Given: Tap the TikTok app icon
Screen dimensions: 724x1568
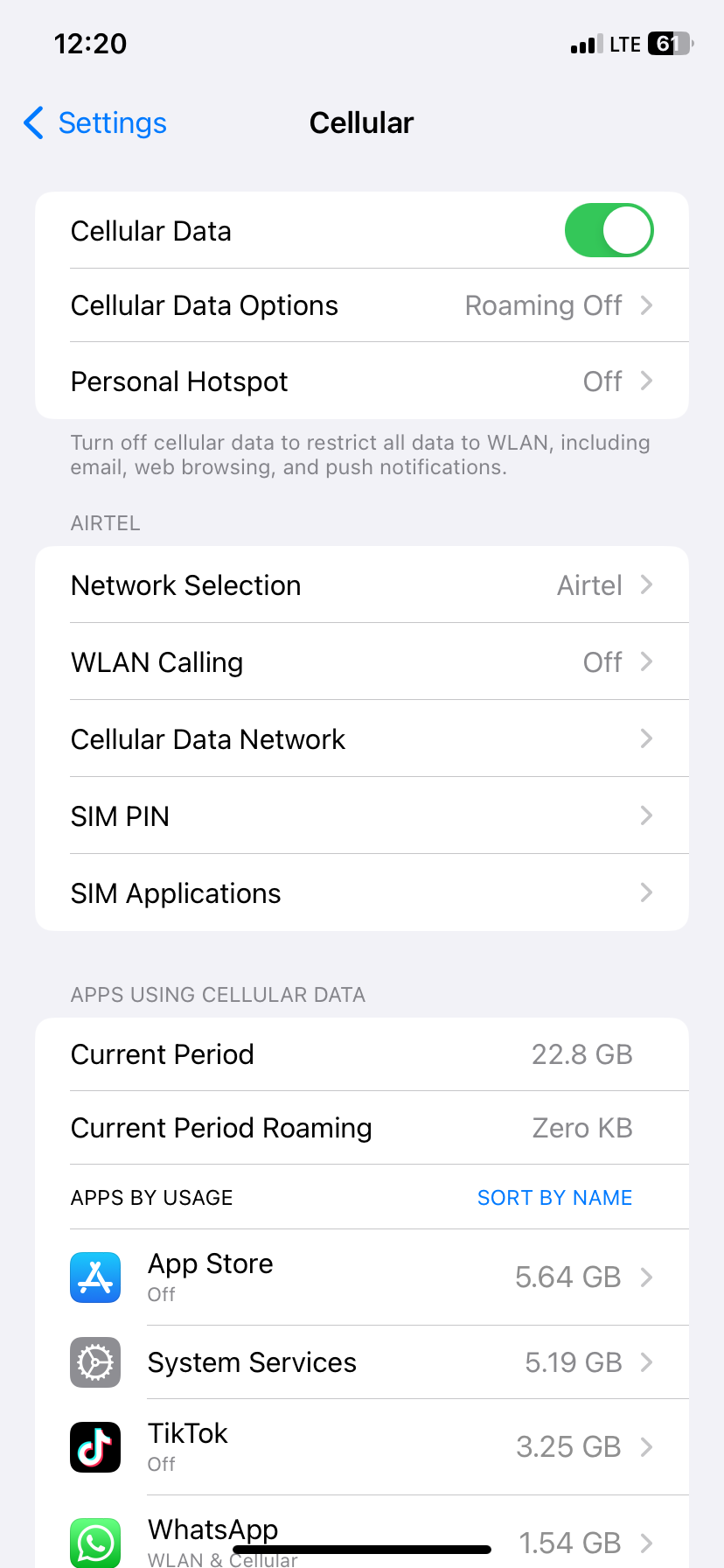Looking at the screenshot, I should click(95, 1447).
